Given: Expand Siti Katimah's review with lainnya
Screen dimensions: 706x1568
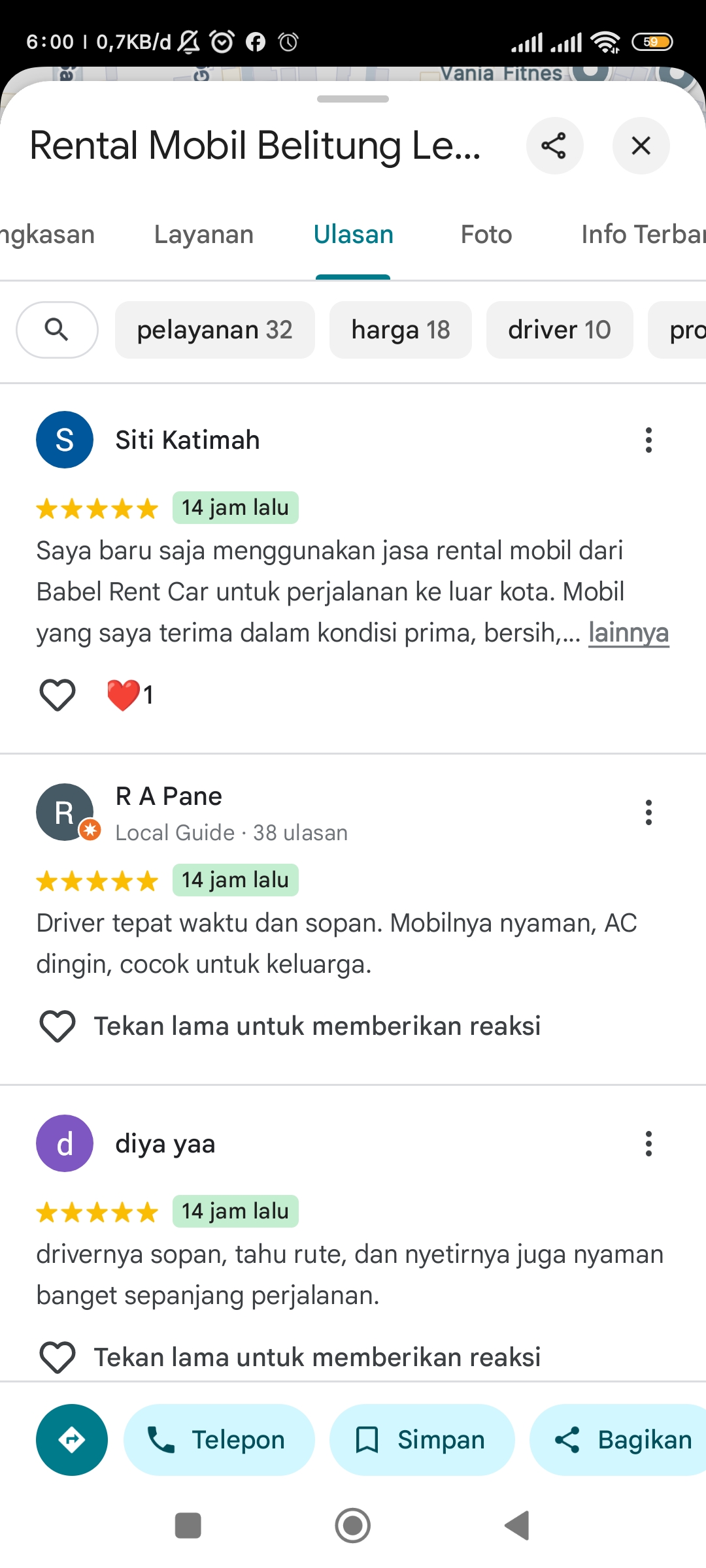Looking at the screenshot, I should (x=628, y=633).
